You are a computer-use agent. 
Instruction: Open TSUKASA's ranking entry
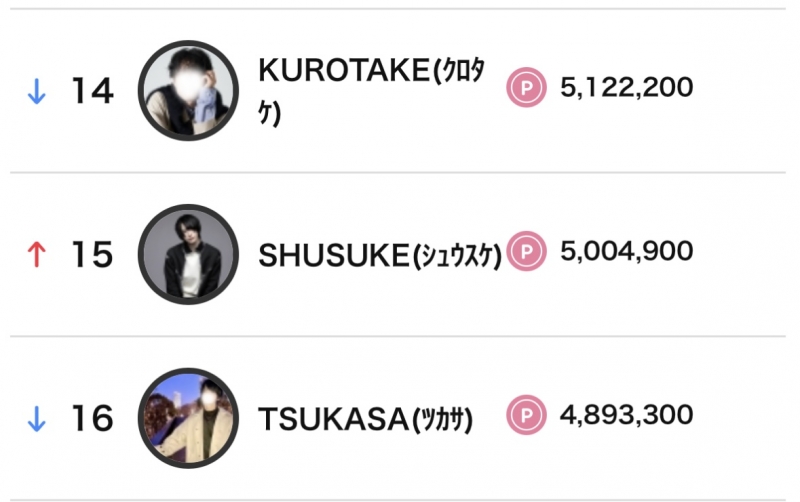click(x=364, y=418)
